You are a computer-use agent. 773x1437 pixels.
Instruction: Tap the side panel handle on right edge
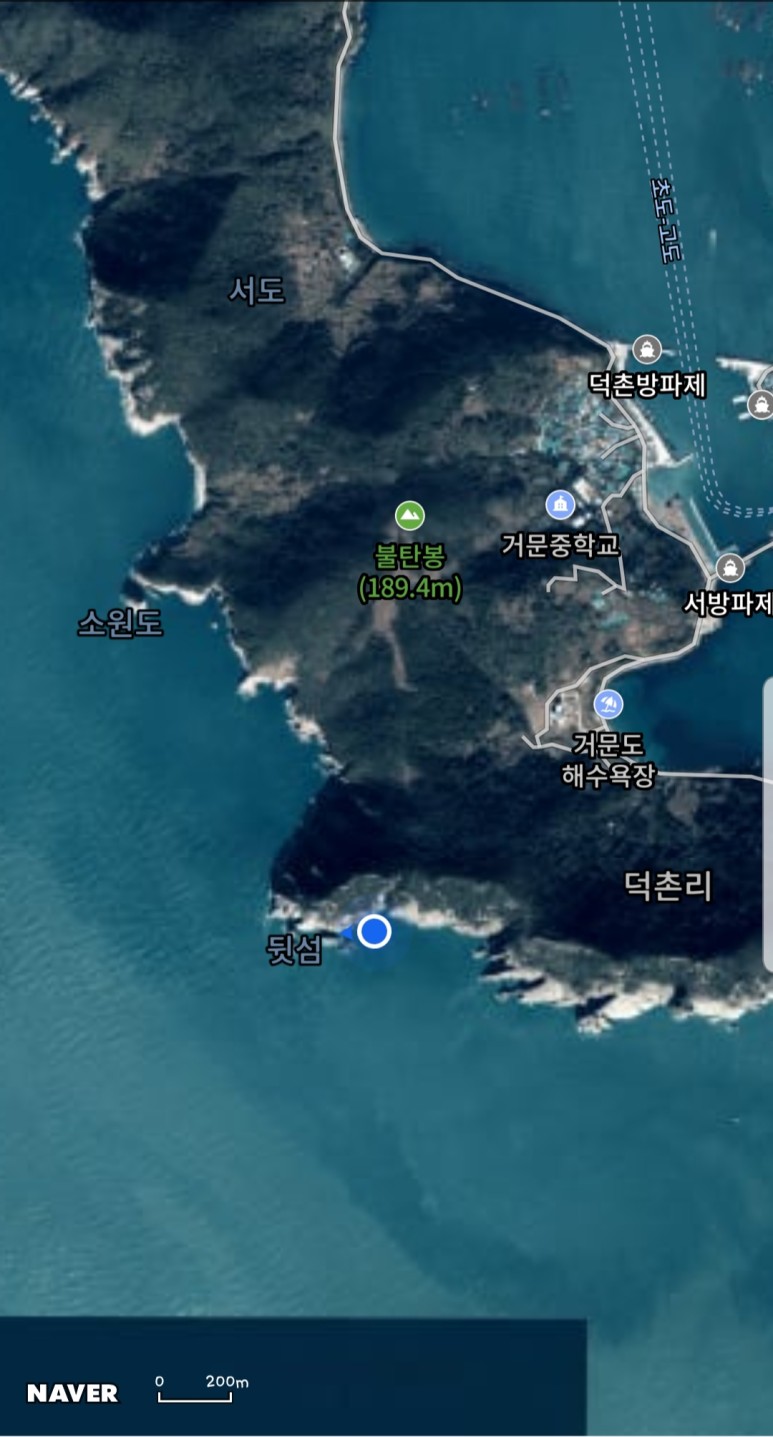(x=767, y=825)
